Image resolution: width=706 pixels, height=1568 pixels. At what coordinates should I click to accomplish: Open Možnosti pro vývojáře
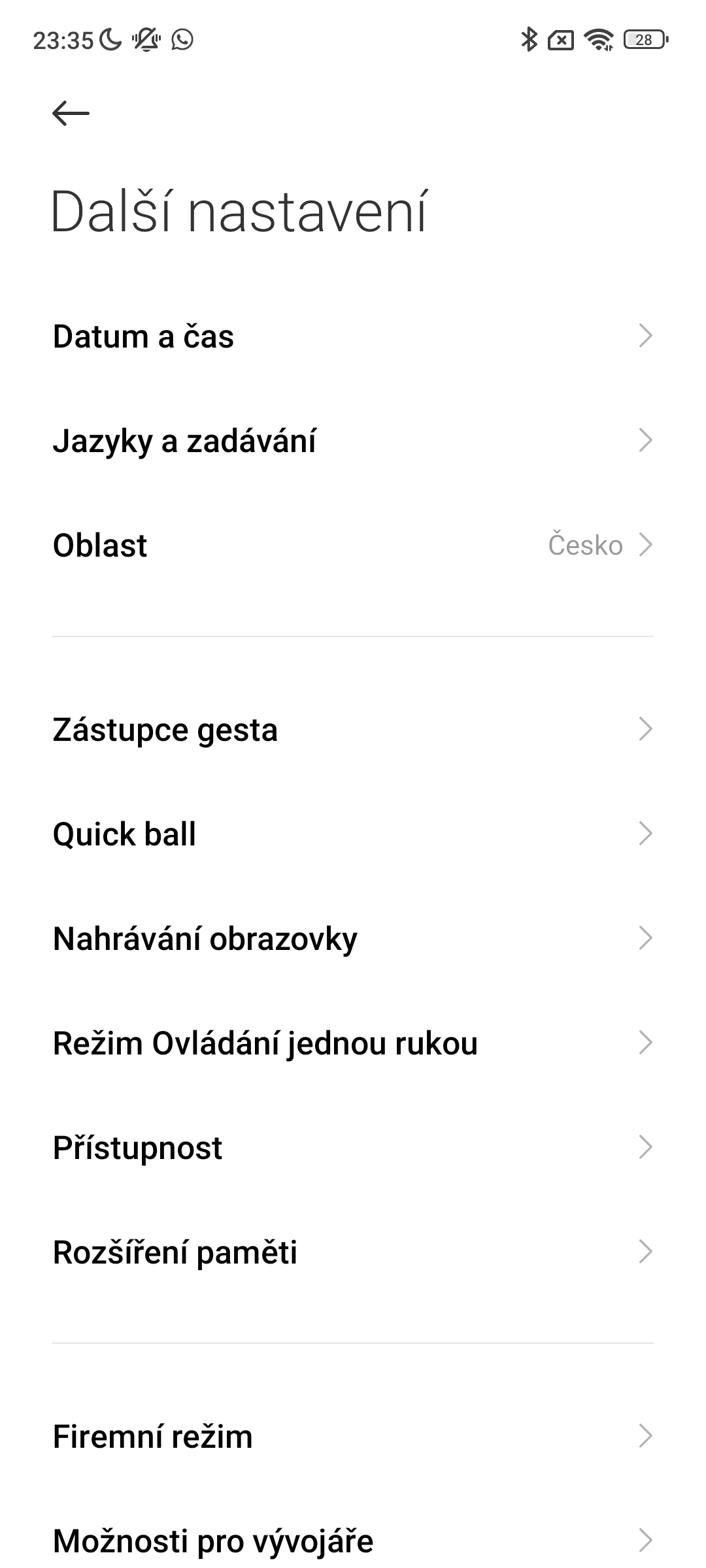[x=353, y=1540]
